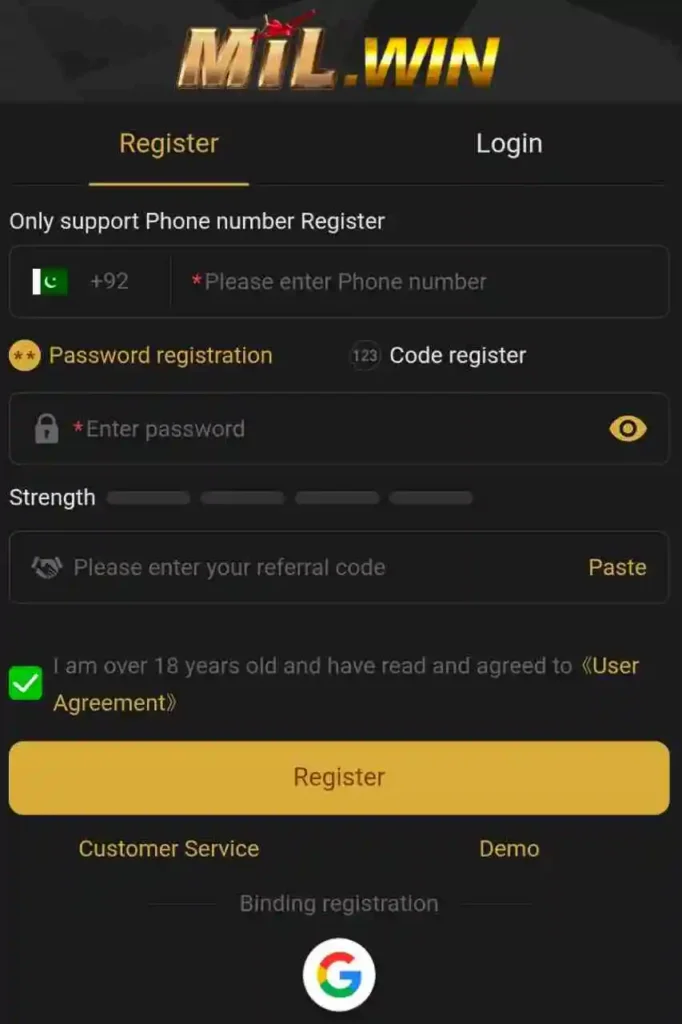Viewport: 682px width, 1024px height.
Task: Paste the referral code
Action: coord(617,568)
